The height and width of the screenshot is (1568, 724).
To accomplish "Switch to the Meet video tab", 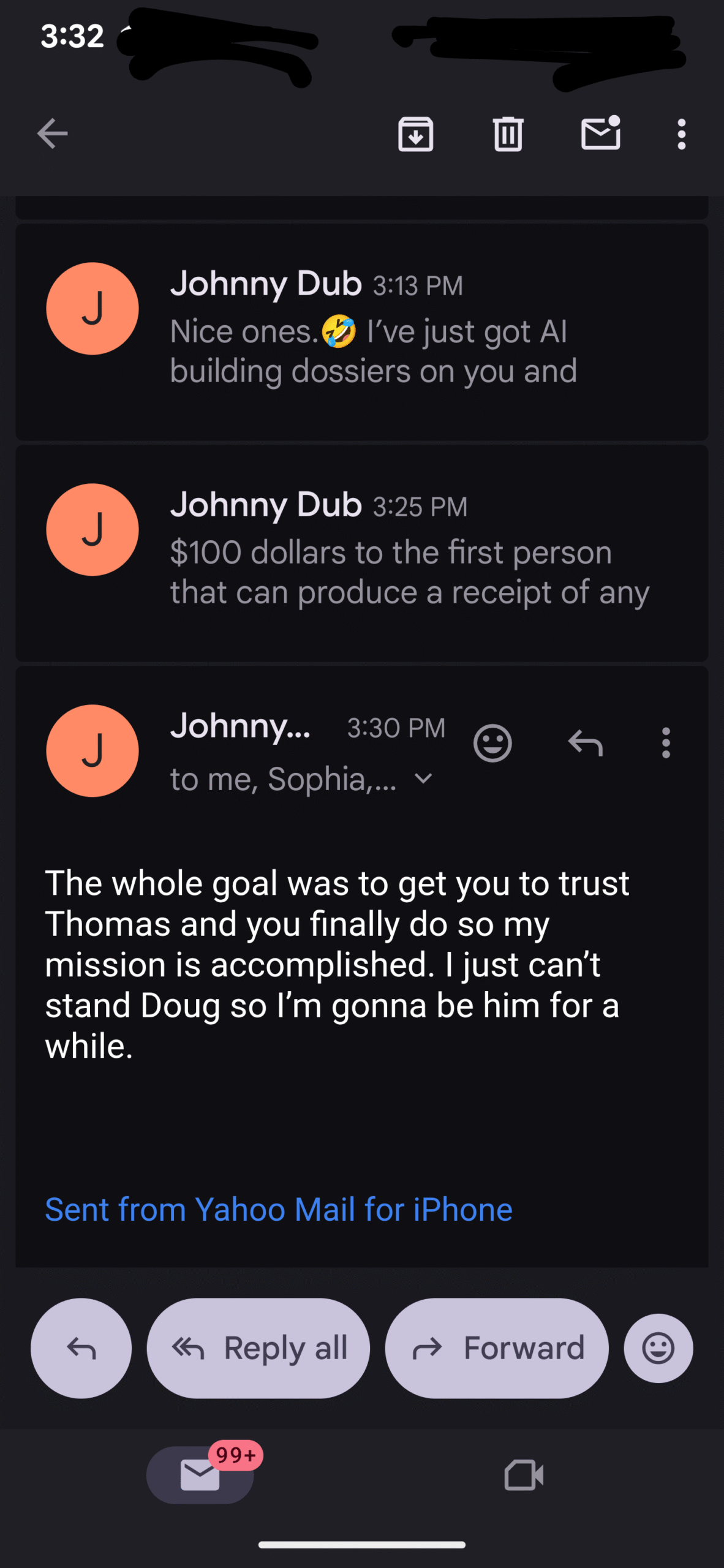I will tap(524, 1475).
